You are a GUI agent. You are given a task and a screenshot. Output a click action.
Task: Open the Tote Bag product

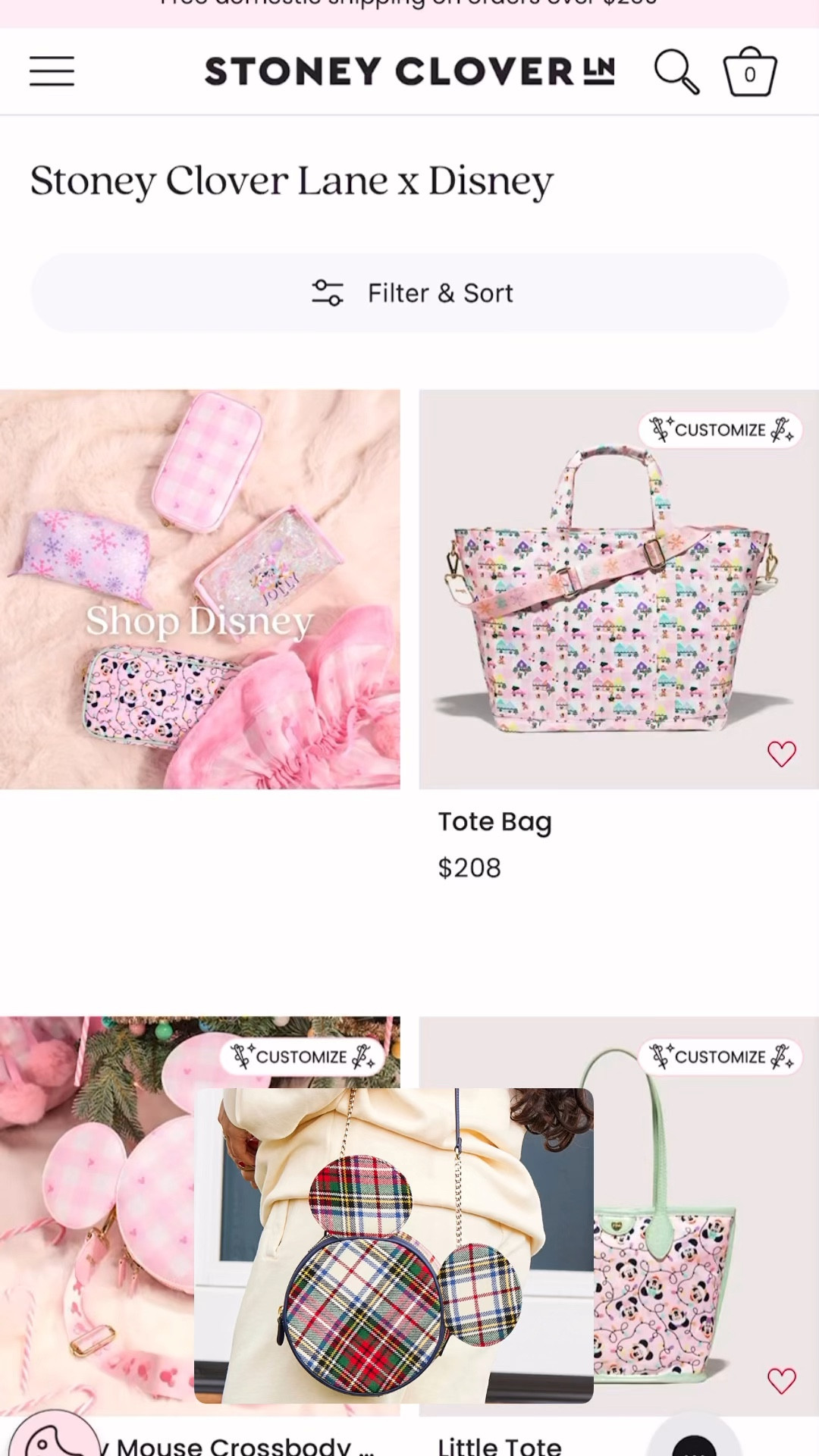[618, 589]
